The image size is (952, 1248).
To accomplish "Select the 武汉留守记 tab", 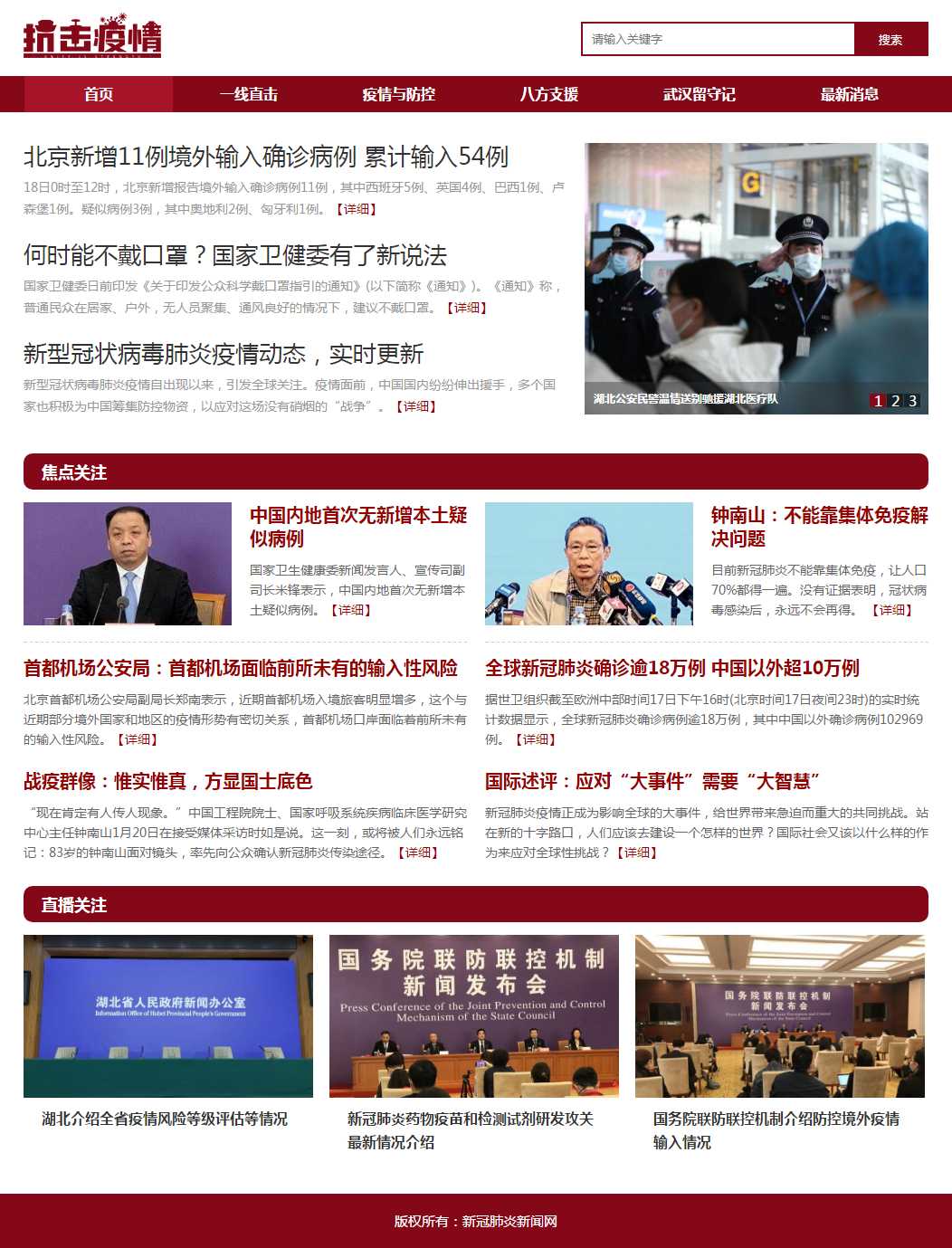I will click(x=699, y=94).
